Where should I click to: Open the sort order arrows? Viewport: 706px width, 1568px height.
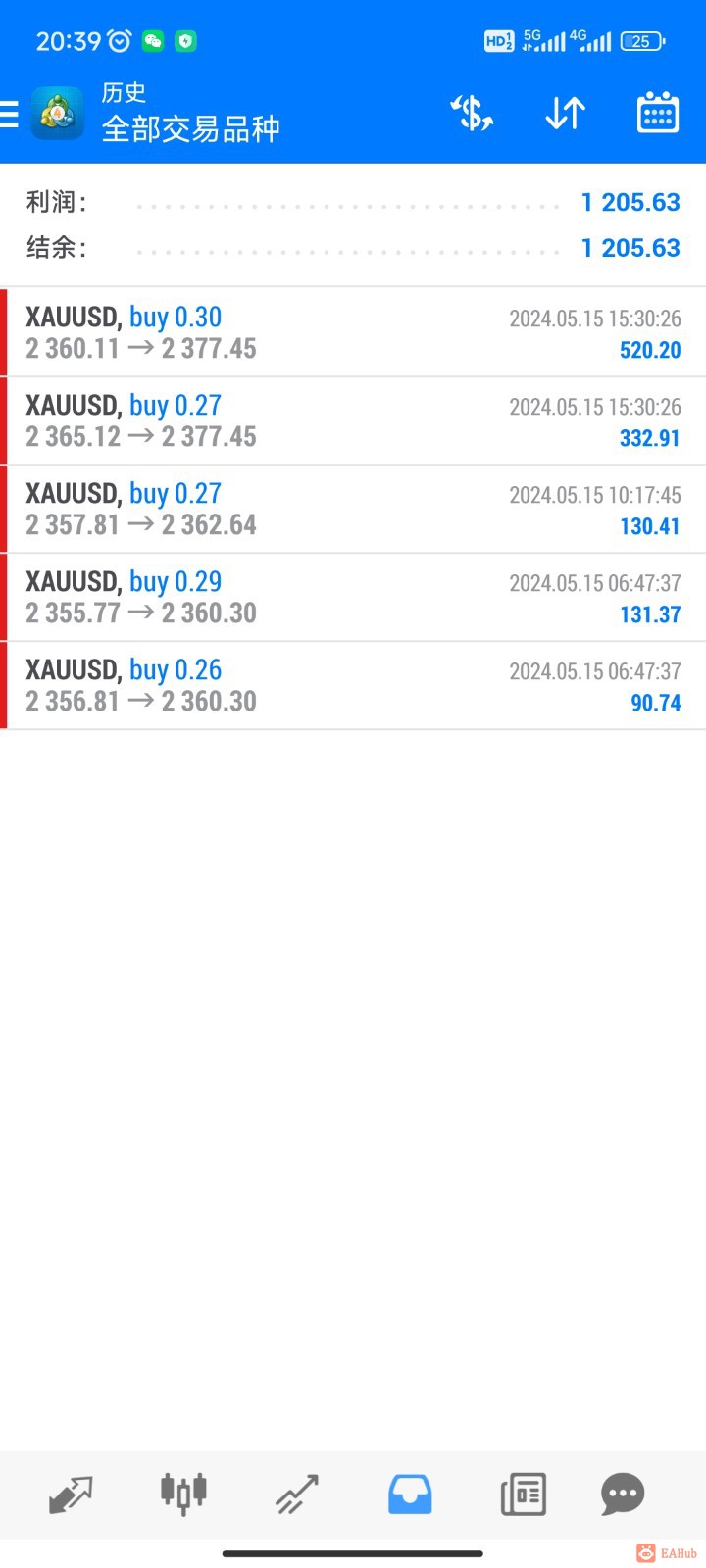(565, 115)
